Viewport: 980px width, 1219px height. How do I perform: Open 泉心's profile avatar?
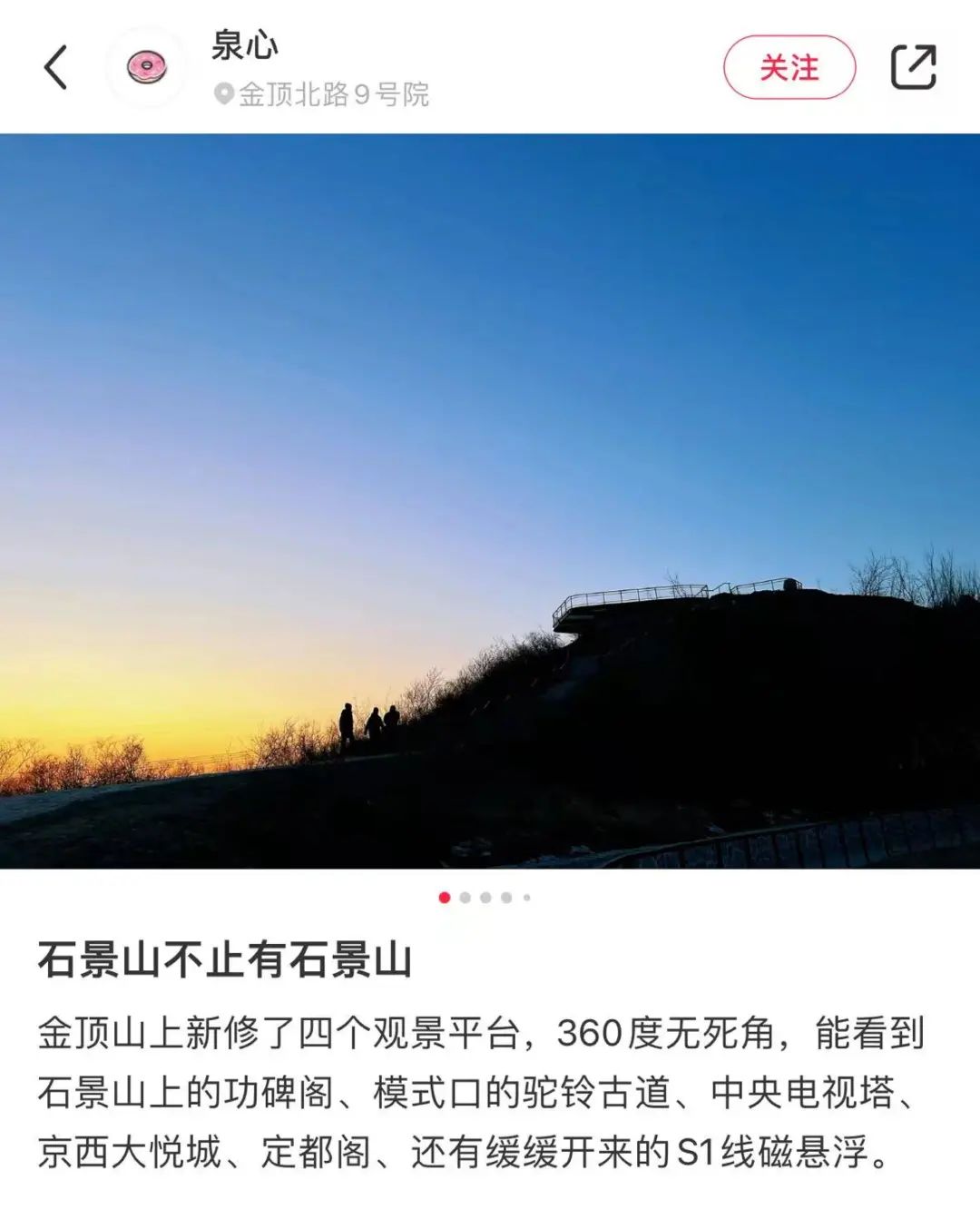click(147, 67)
